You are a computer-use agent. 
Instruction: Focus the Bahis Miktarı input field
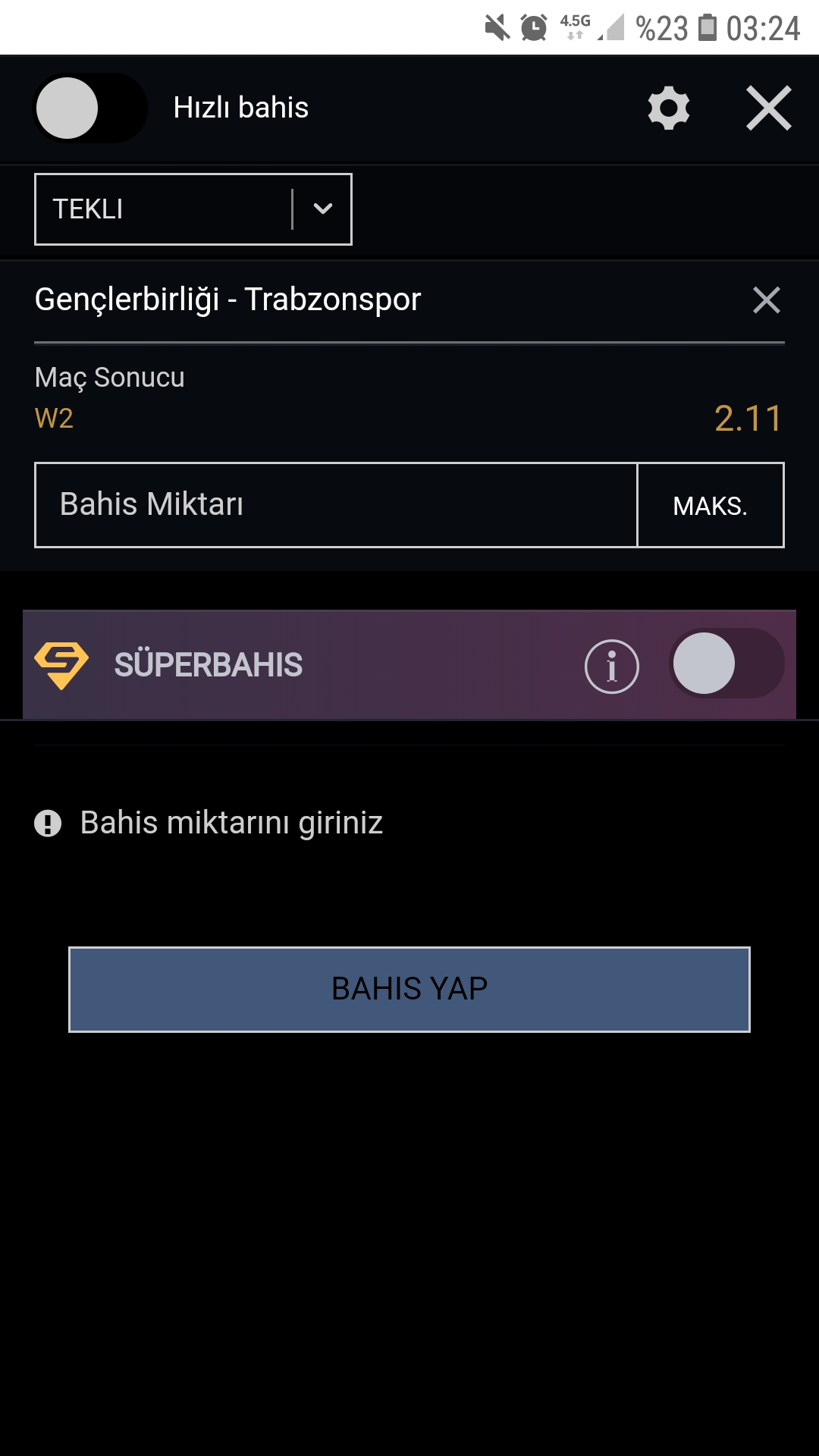pos(336,505)
